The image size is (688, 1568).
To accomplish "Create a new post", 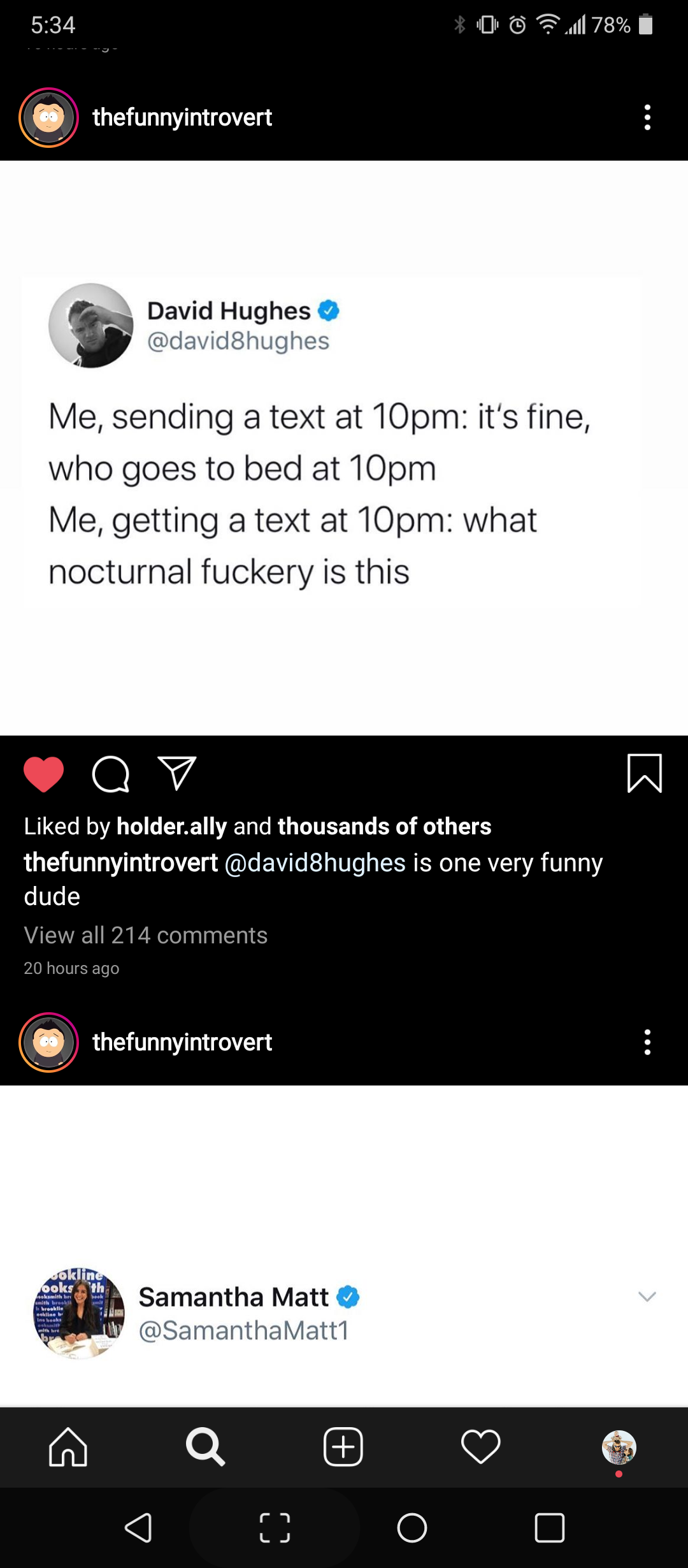I will pyautogui.click(x=343, y=1447).
